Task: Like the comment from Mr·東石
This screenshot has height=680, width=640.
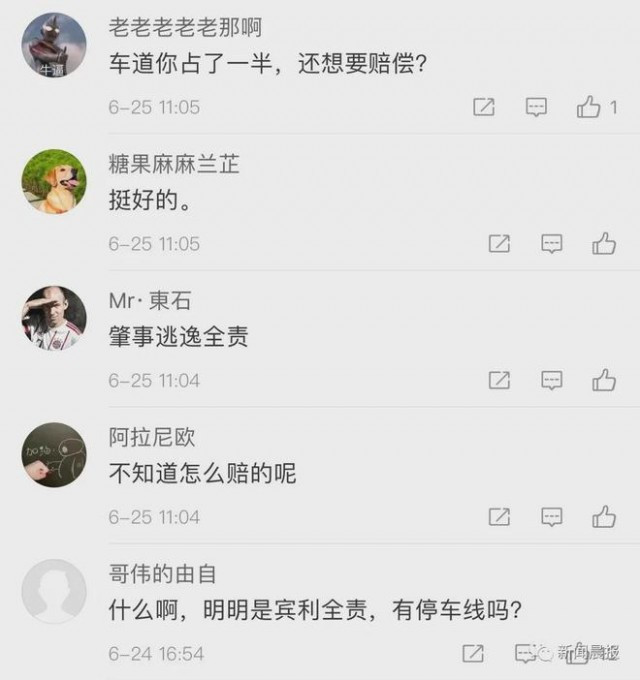Action: [x=604, y=380]
